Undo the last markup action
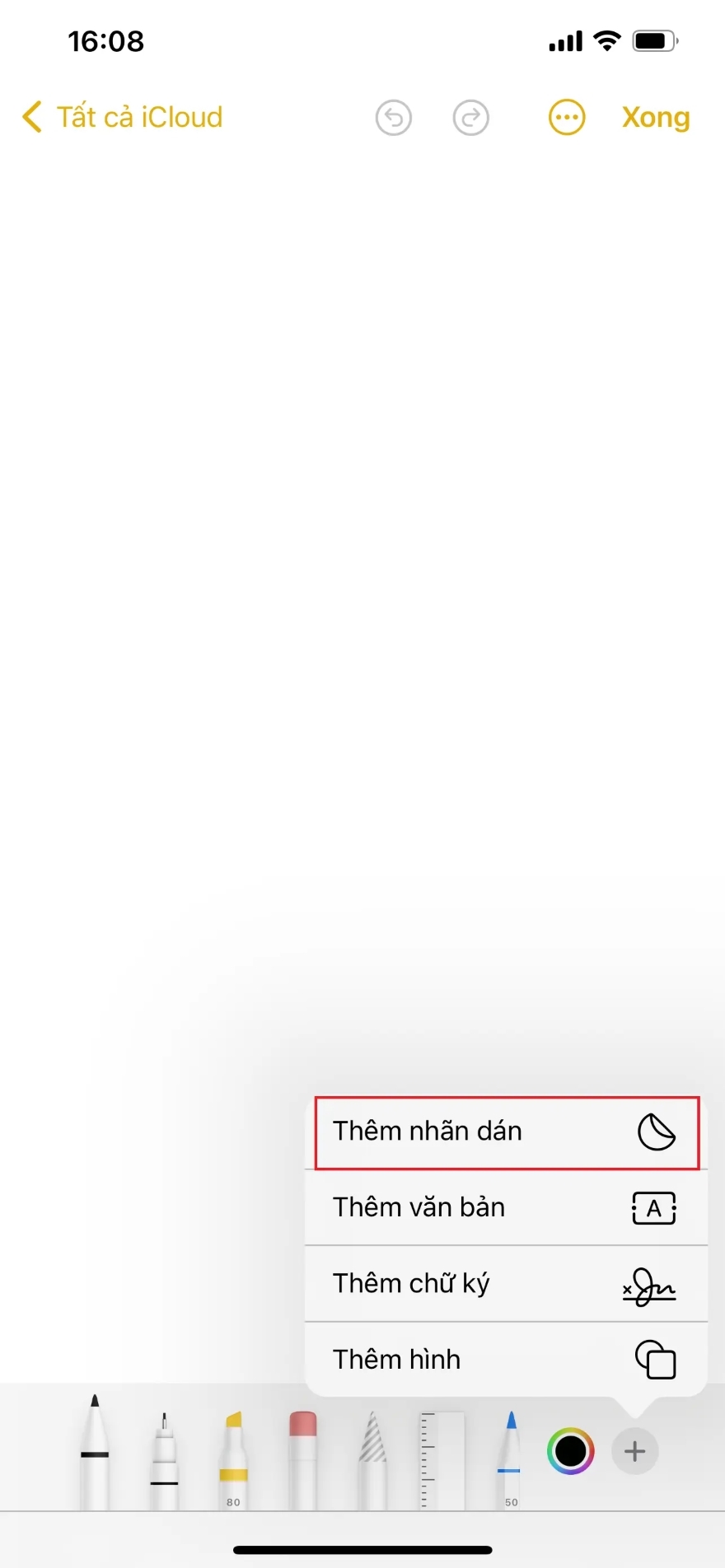Screen dimensions: 725x1568 click(393, 117)
